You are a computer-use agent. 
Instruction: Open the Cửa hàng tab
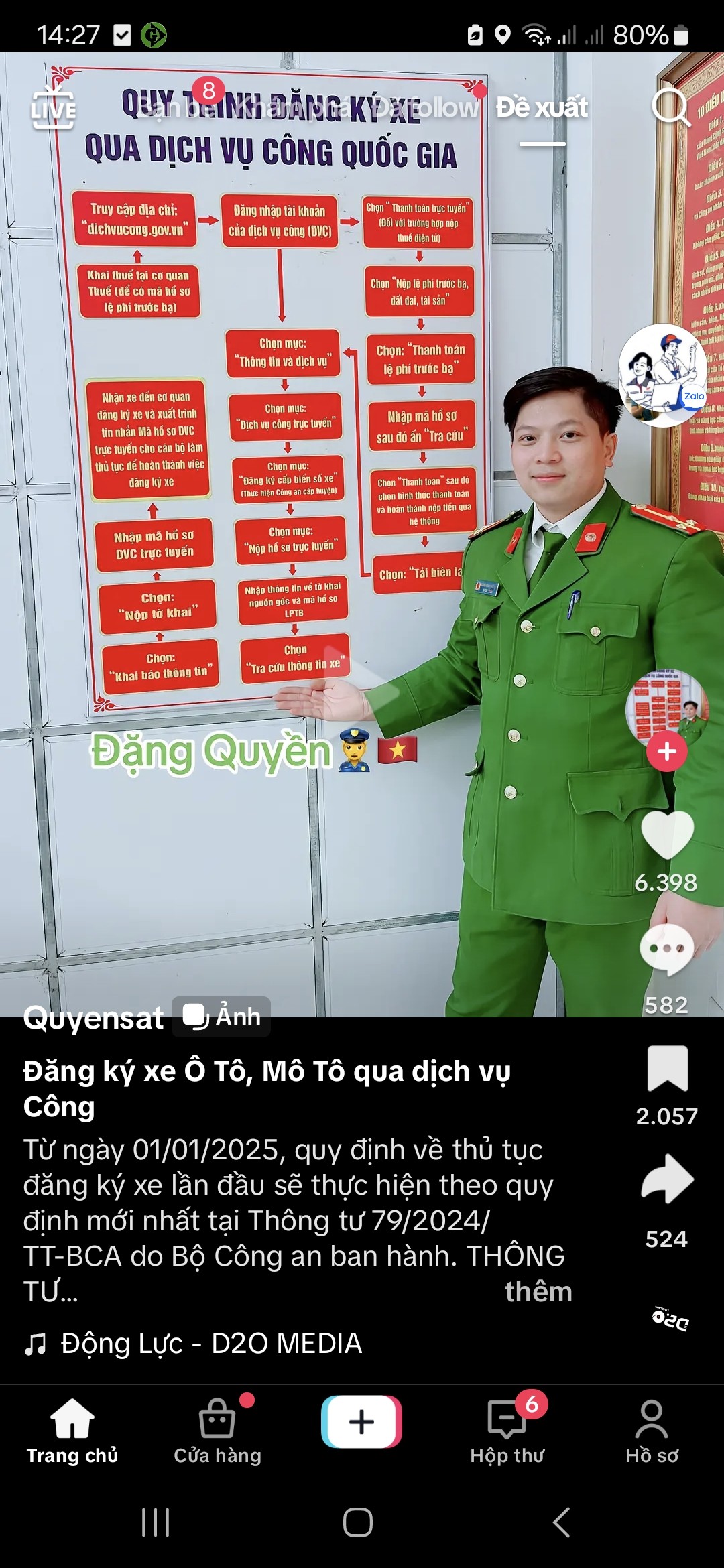(217, 1431)
